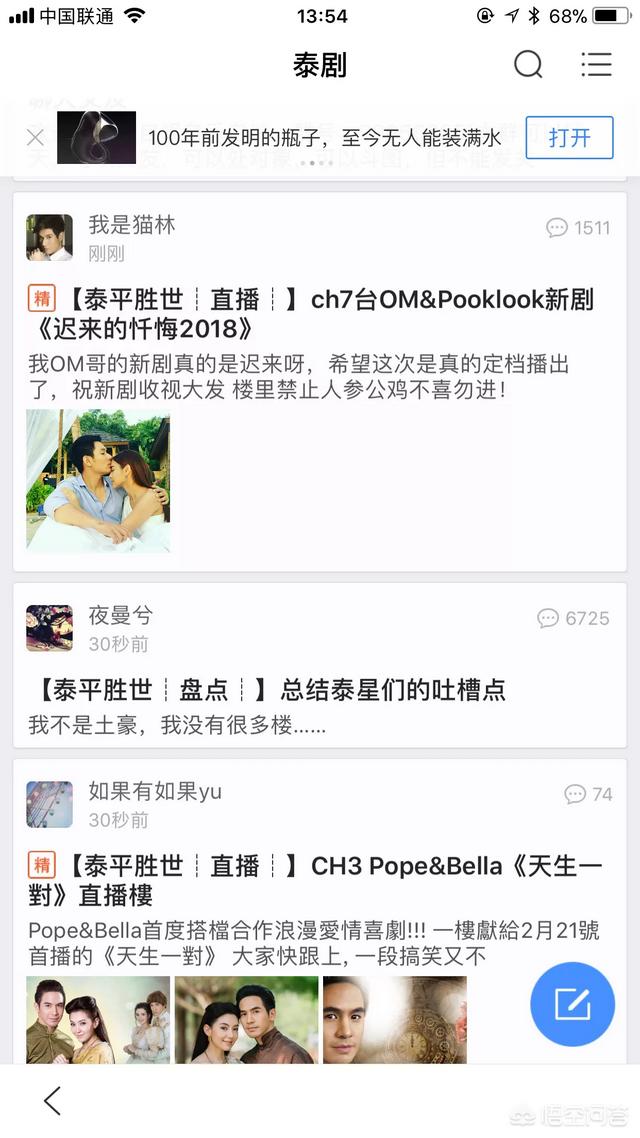View the couple photo in 我是猫林's post
This screenshot has height=1138, width=640.
pos(98,480)
